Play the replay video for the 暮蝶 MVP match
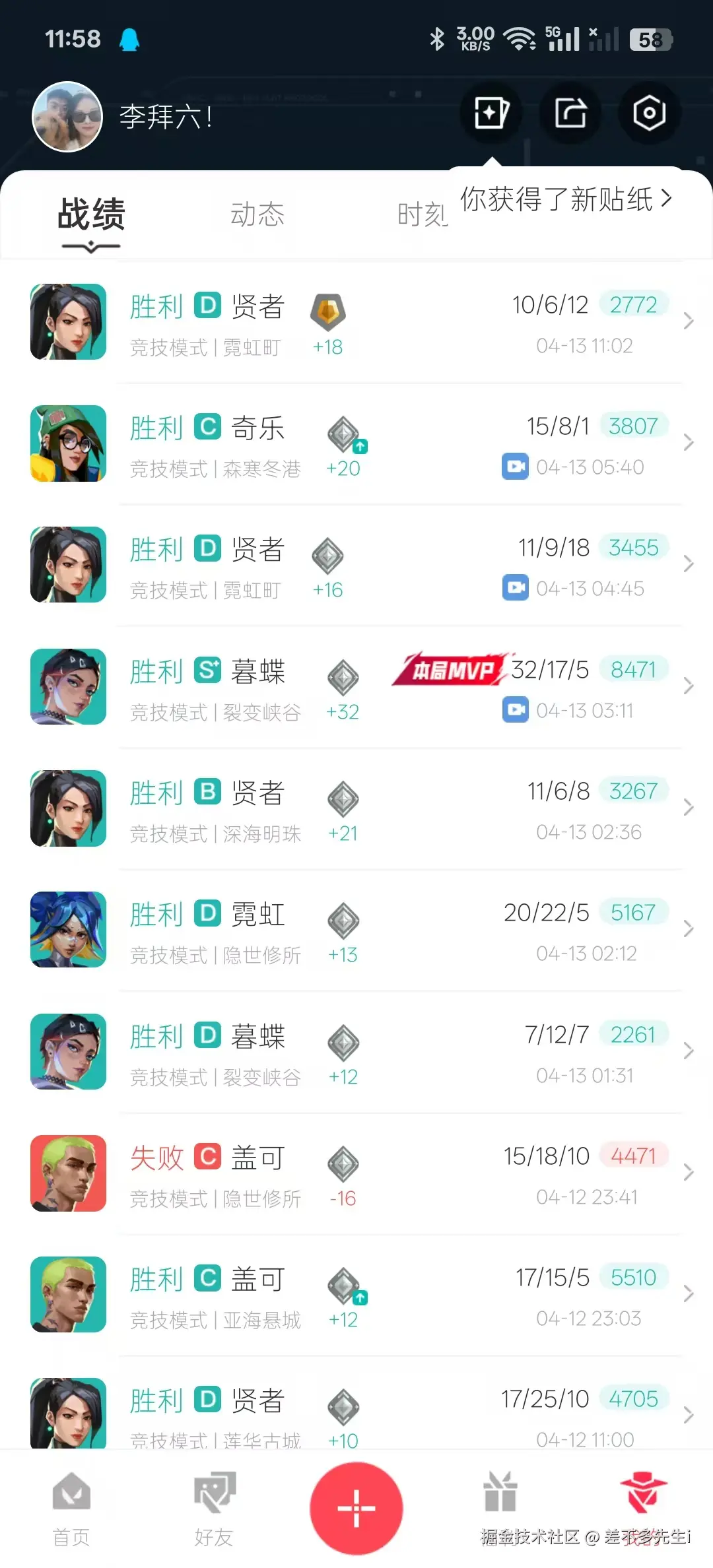This screenshot has height=1568, width=713. pos(517,710)
